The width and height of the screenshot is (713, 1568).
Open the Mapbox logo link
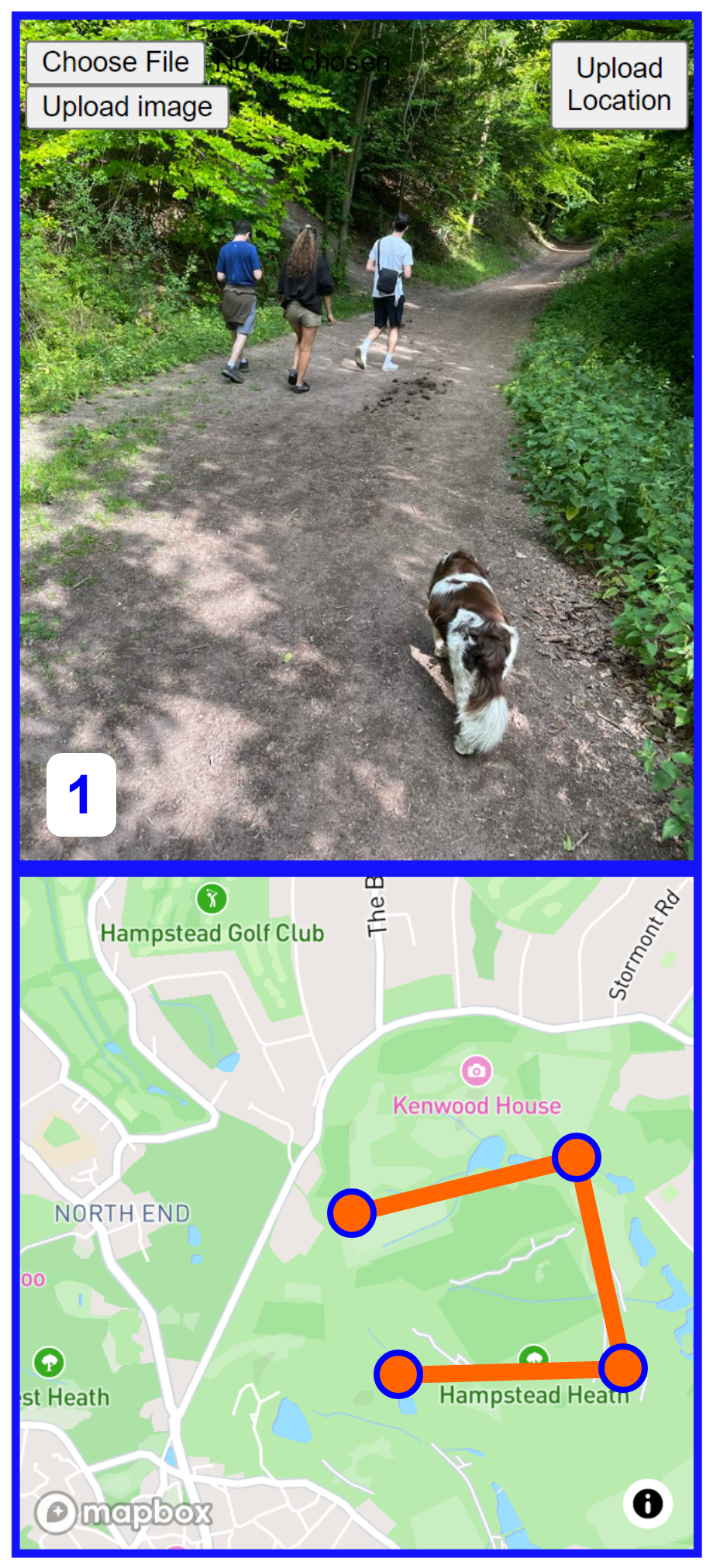point(124,1512)
